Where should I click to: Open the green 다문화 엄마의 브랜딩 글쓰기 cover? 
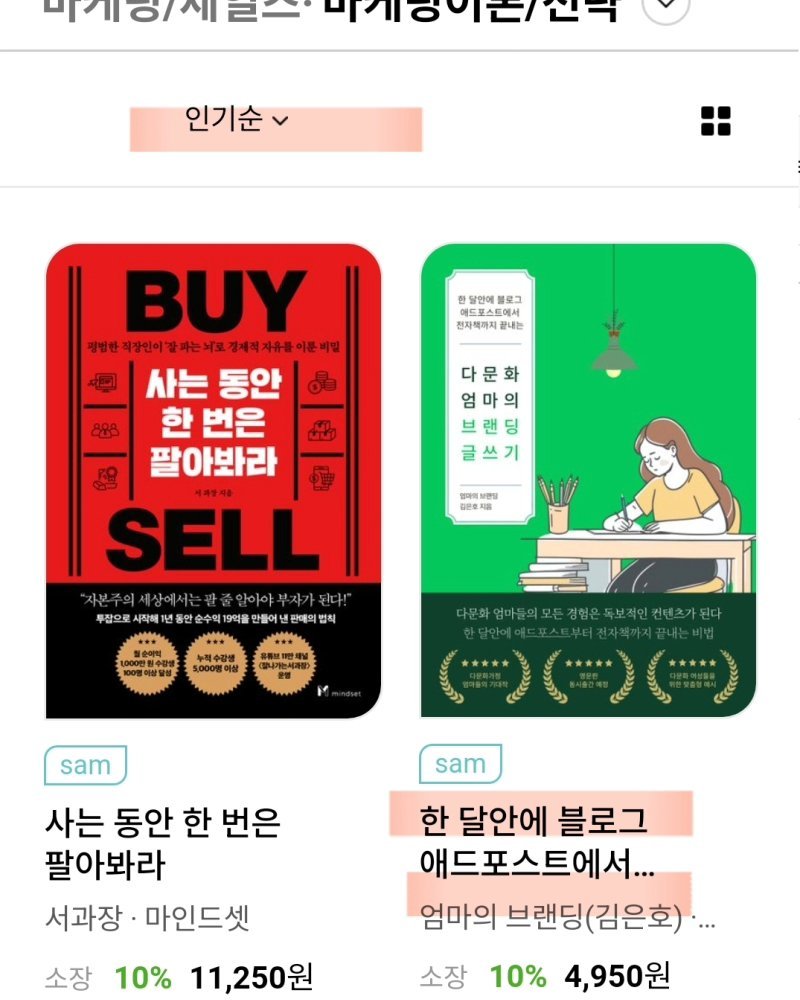(x=588, y=481)
